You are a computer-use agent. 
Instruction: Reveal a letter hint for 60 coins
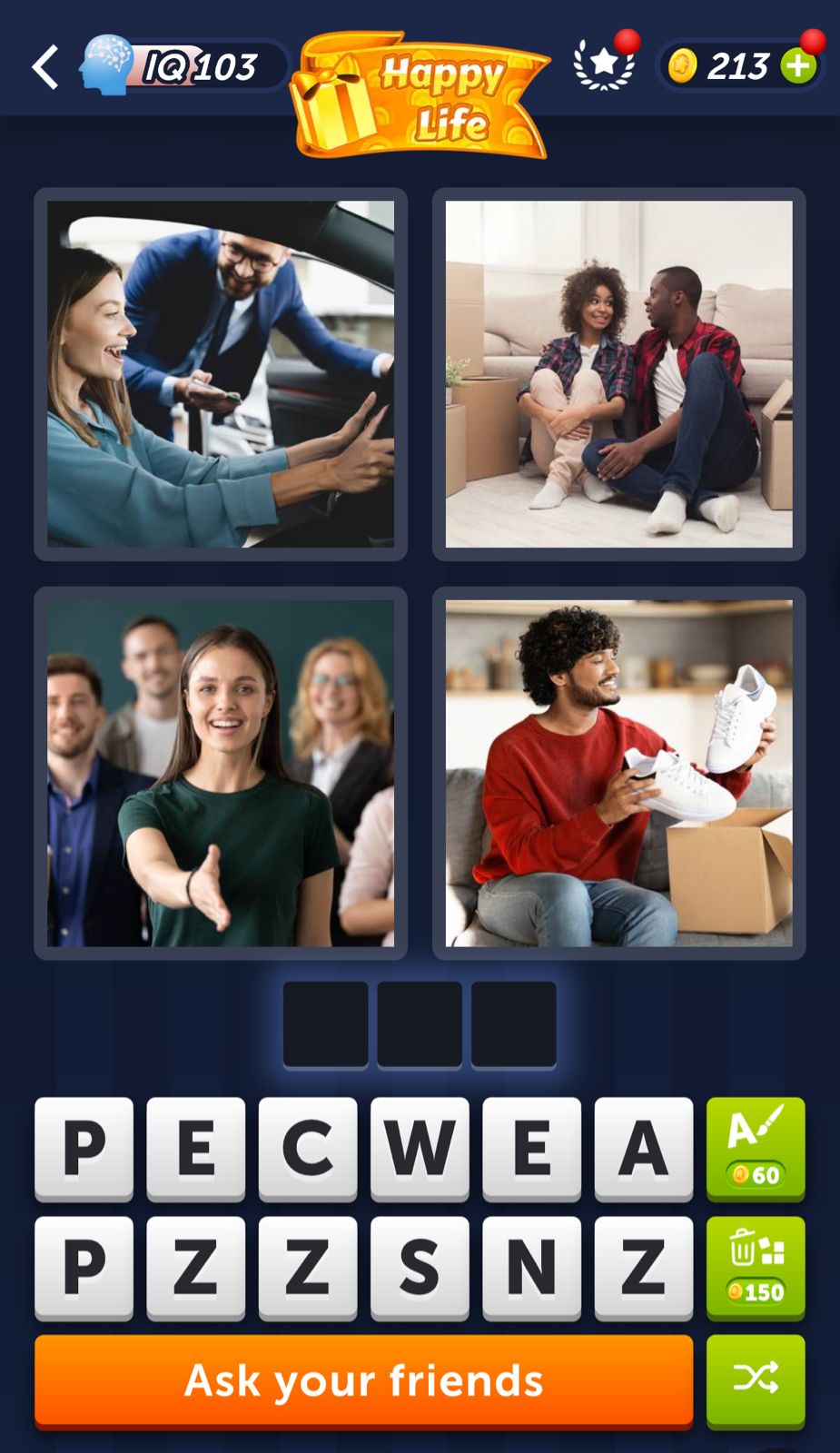[x=756, y=1148]
